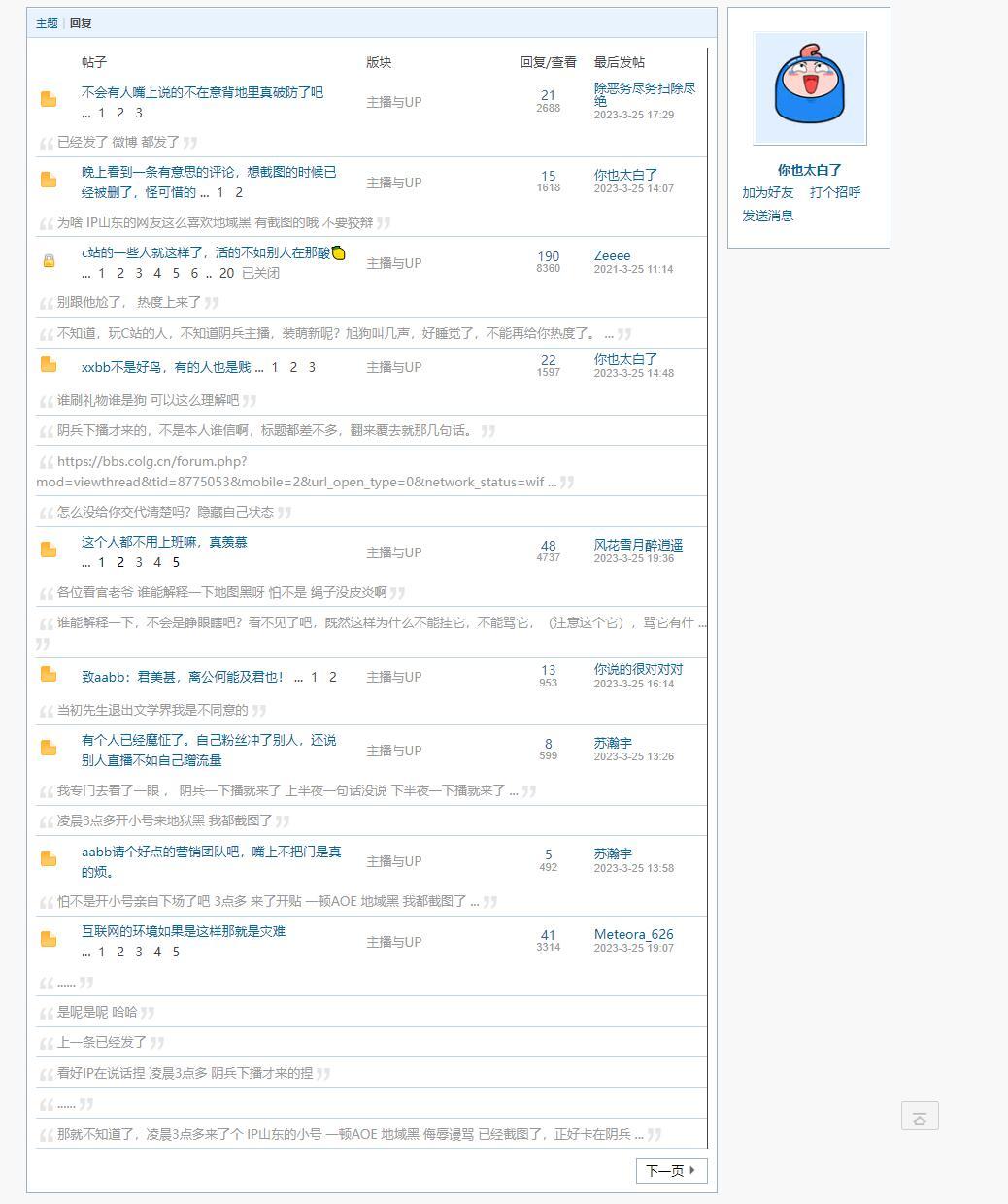The width and height of the screenshot is (1008, 1204).
Task: Jump back to top of page
Action: click(919, 1117)
